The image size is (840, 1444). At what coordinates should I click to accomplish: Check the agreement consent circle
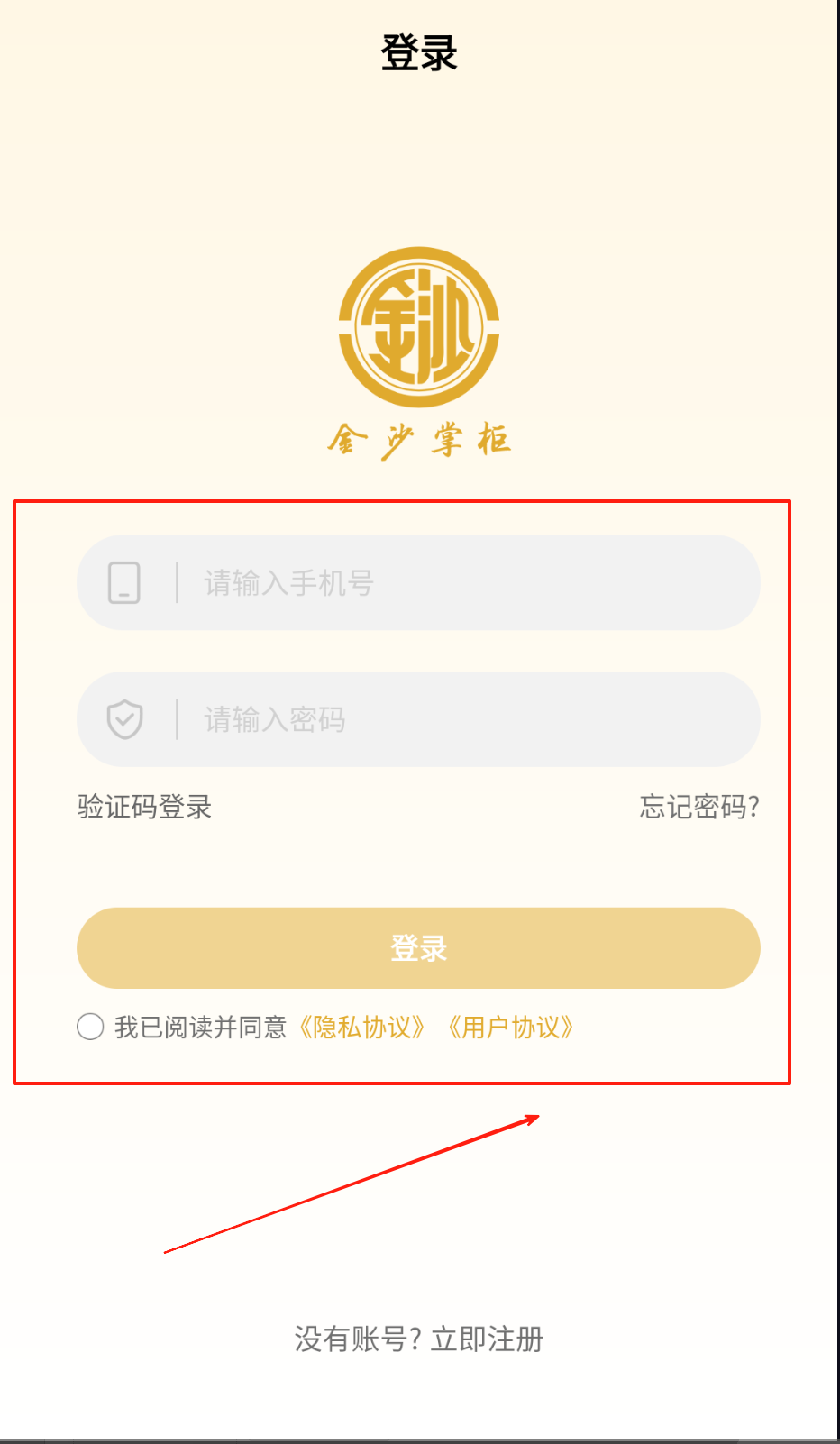point(90,1027)
